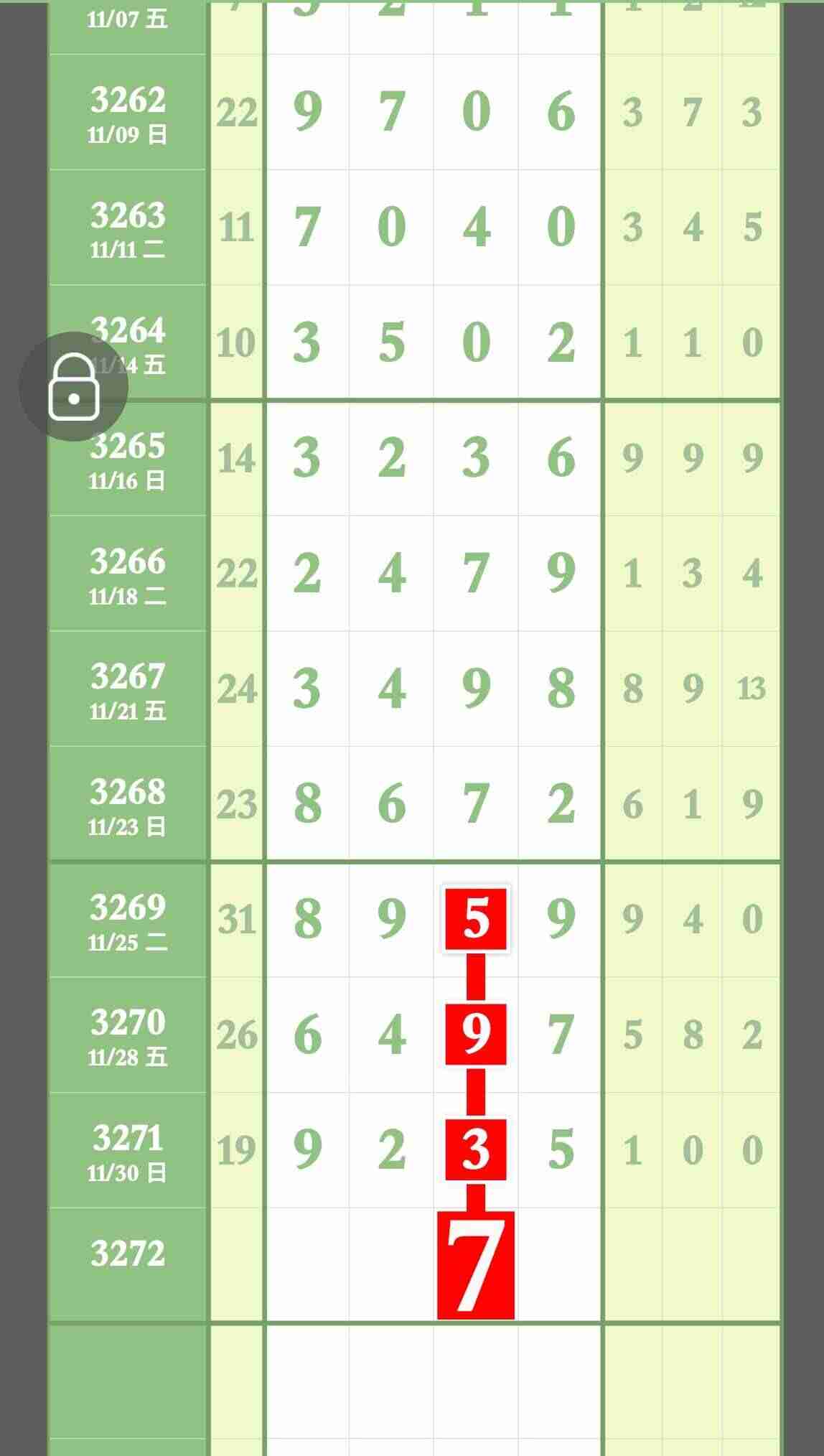Select the highlighted red 9 in draw 3270
824x1456 pixels.
476,1035
